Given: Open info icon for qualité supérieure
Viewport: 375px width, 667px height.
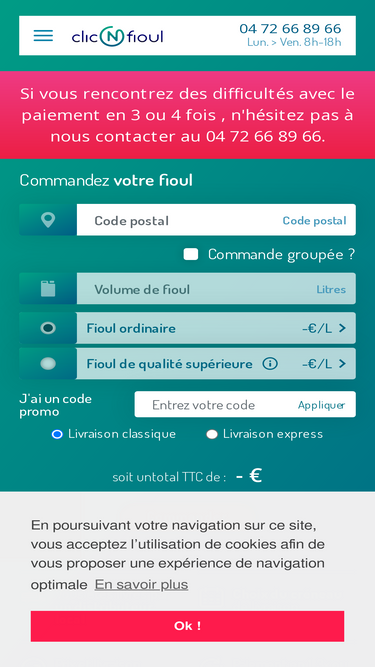Looking at the screenshot, I should coord(270,364).
